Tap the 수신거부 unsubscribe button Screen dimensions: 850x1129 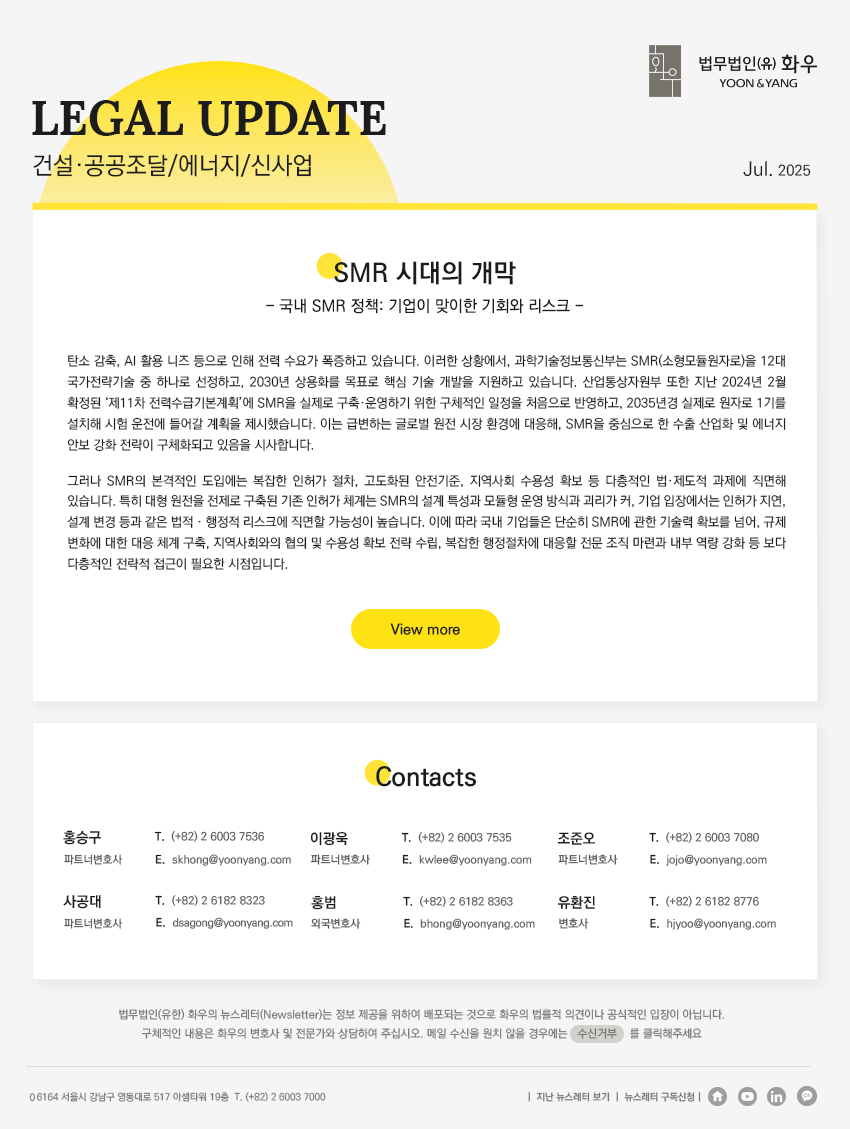click(x=597, y=1033)
